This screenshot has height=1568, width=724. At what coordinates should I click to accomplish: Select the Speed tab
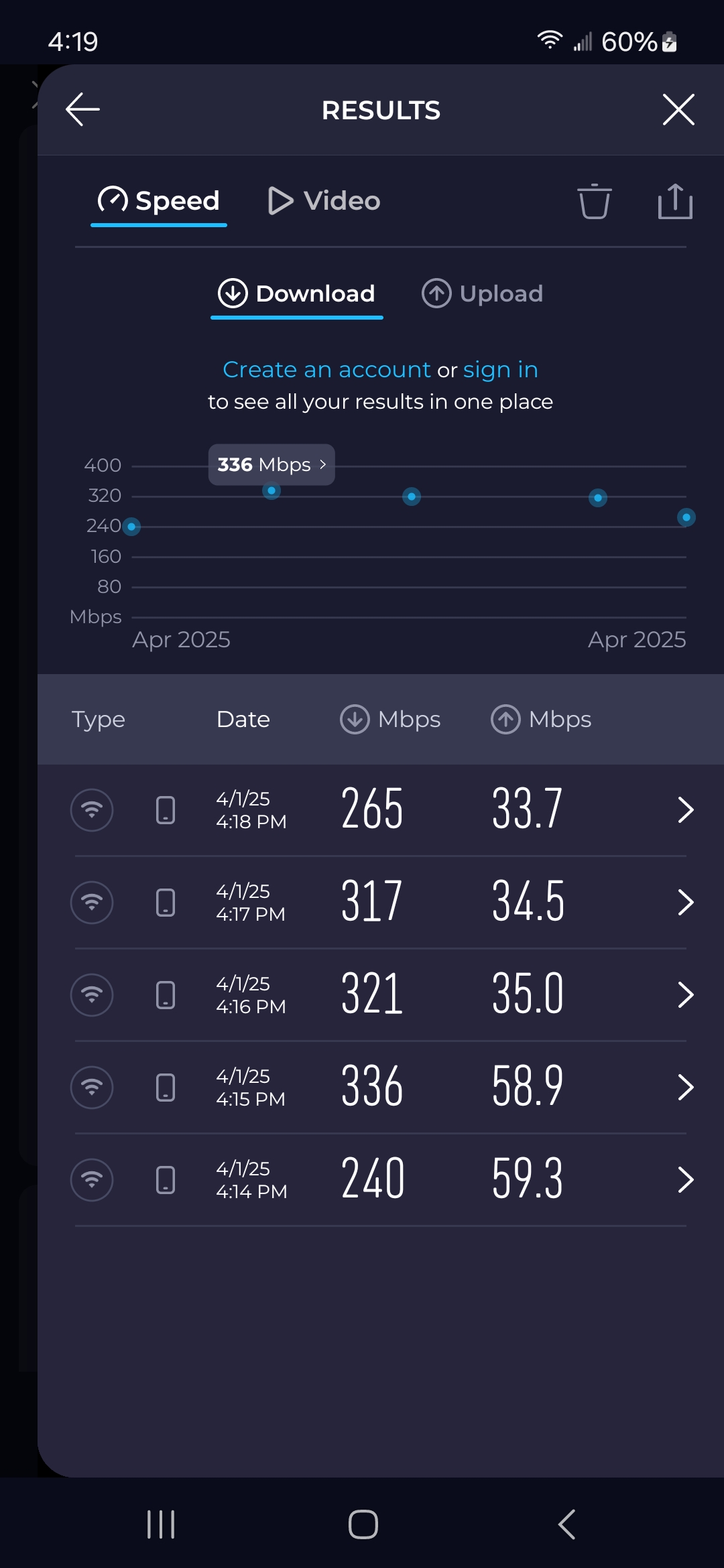point(159,200)
